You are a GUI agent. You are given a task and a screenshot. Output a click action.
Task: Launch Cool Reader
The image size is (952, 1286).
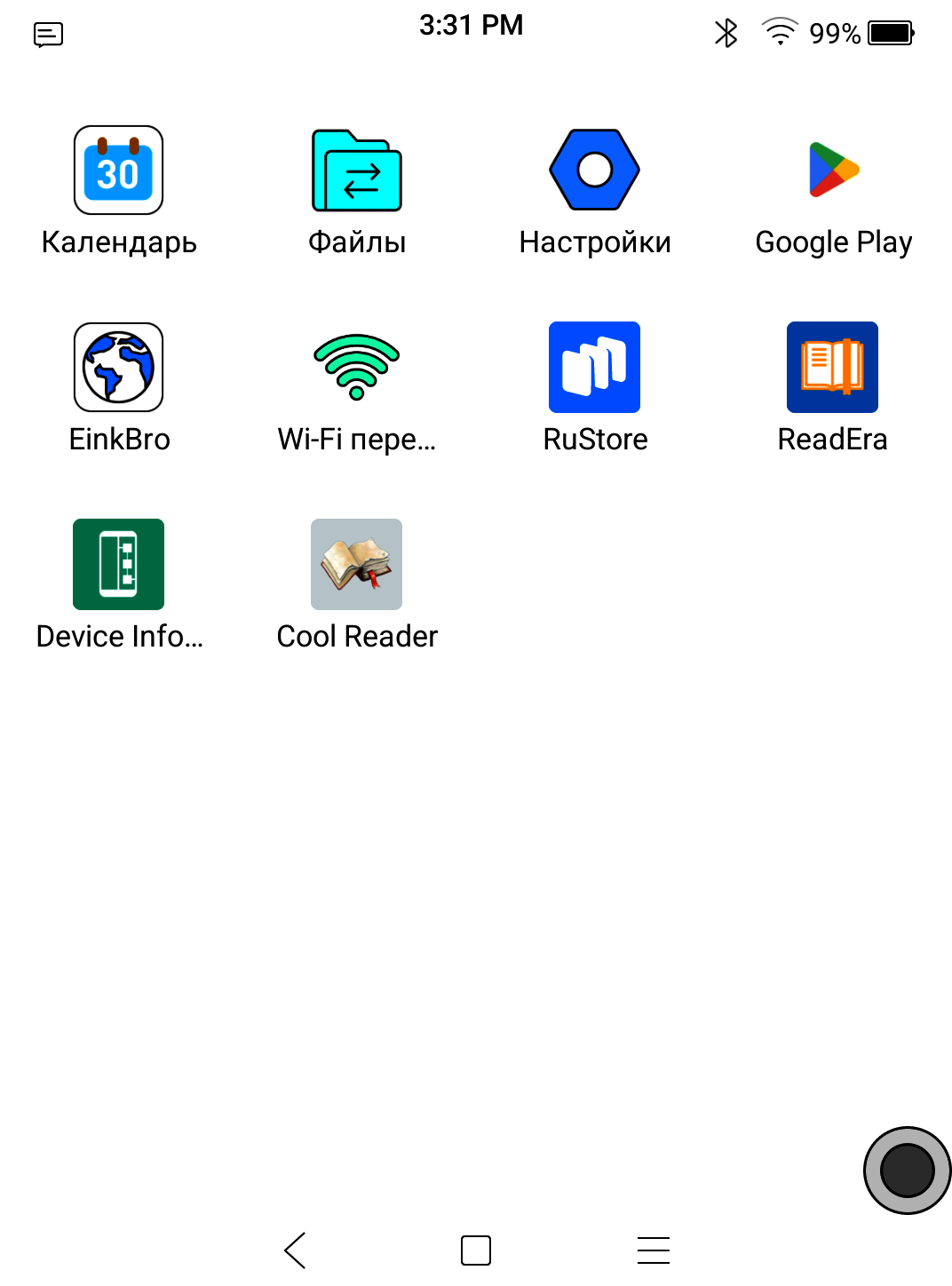click(357, 565)
